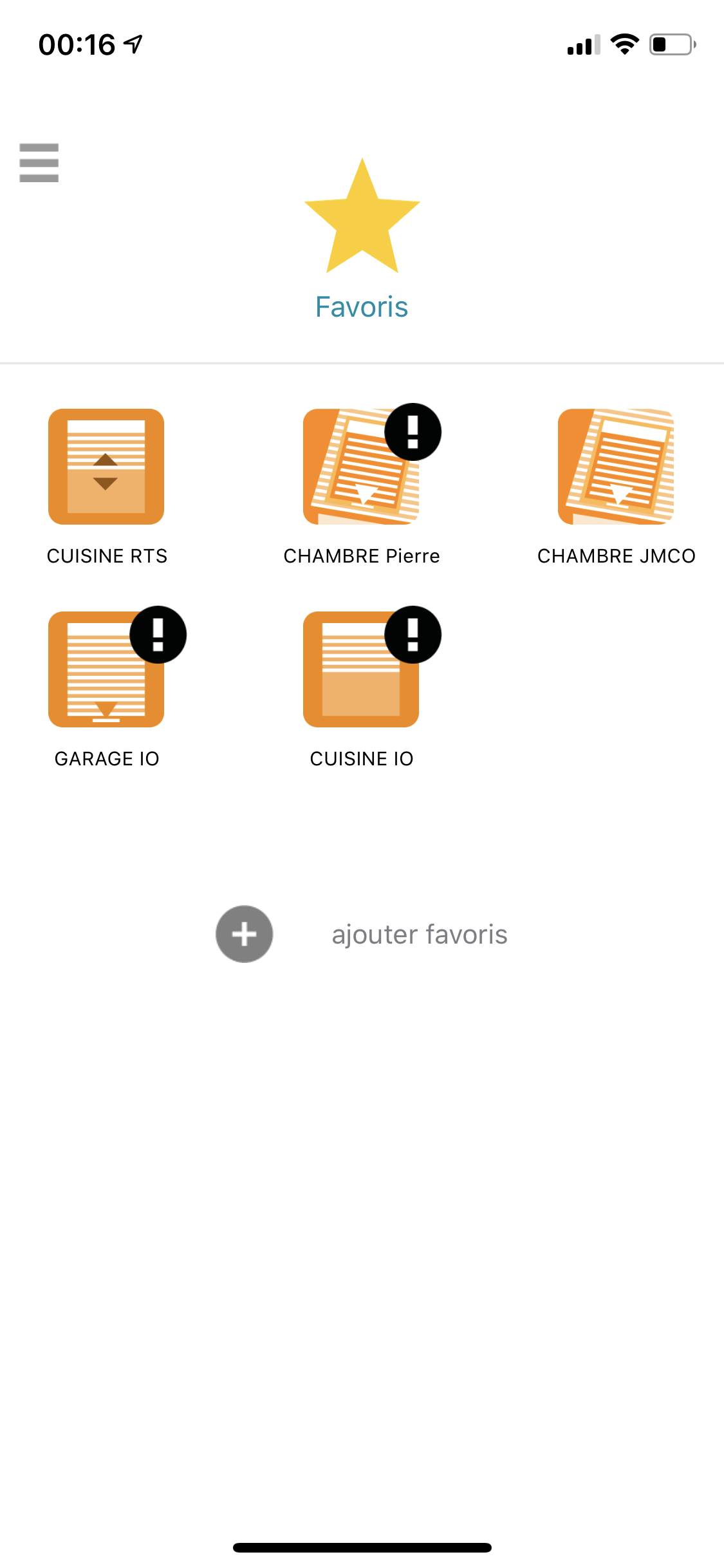
Task: Tap the plus button to add favorites
Action: (245, 934)
